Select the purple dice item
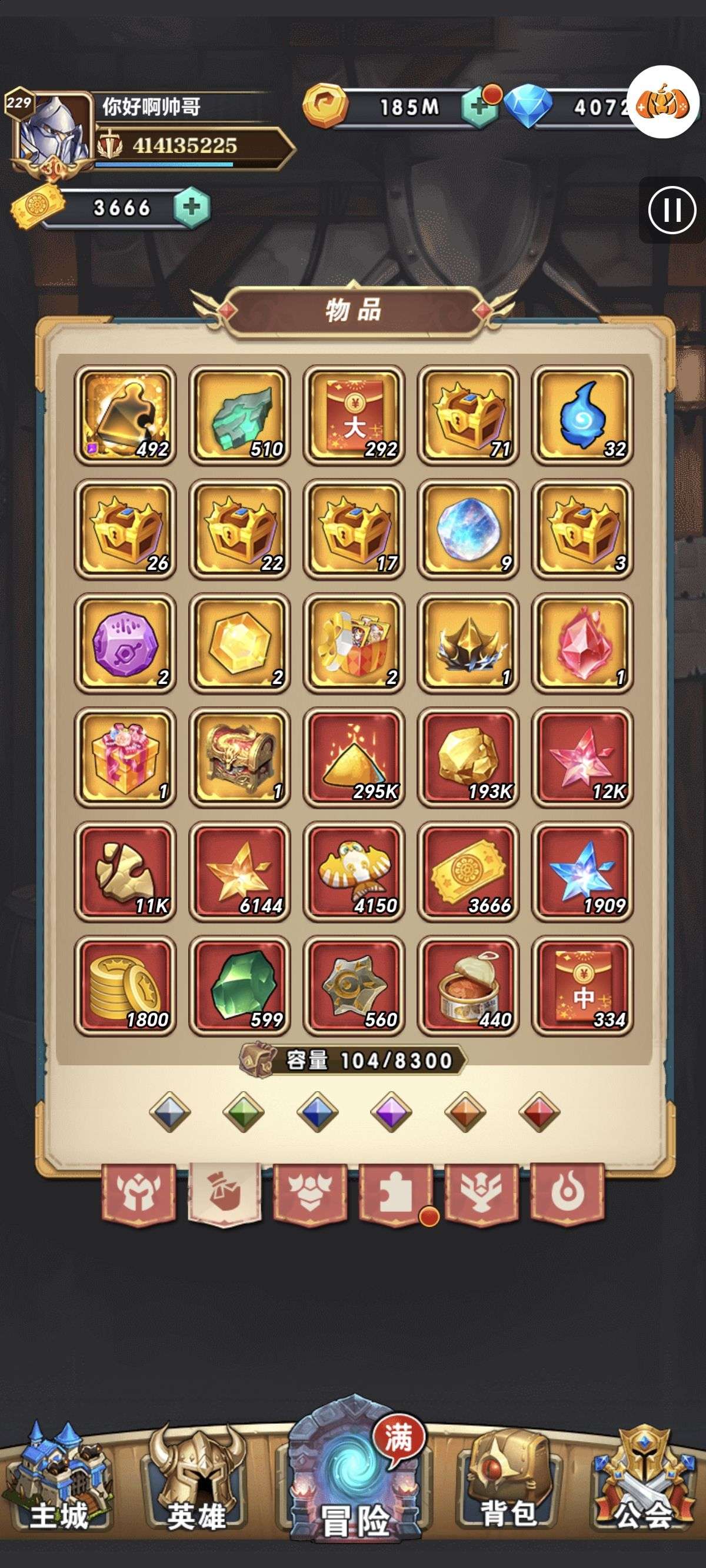 125,644
